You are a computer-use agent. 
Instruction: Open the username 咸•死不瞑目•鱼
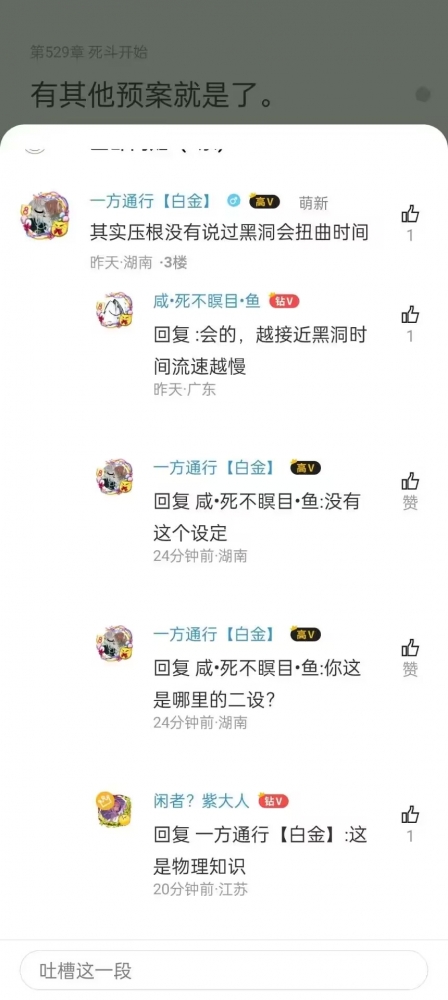point(207,301)
